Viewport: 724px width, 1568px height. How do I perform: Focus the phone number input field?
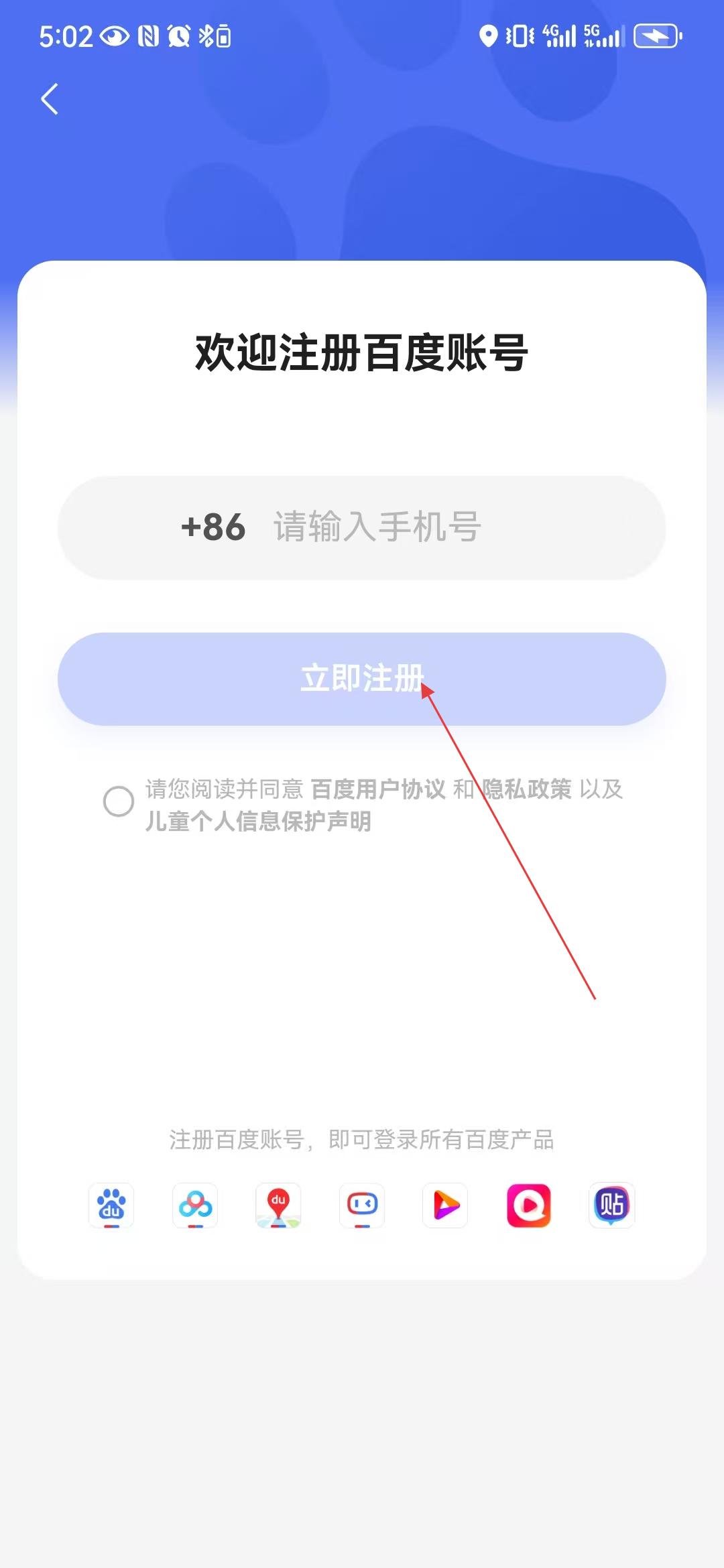click(x=429, y=527)
